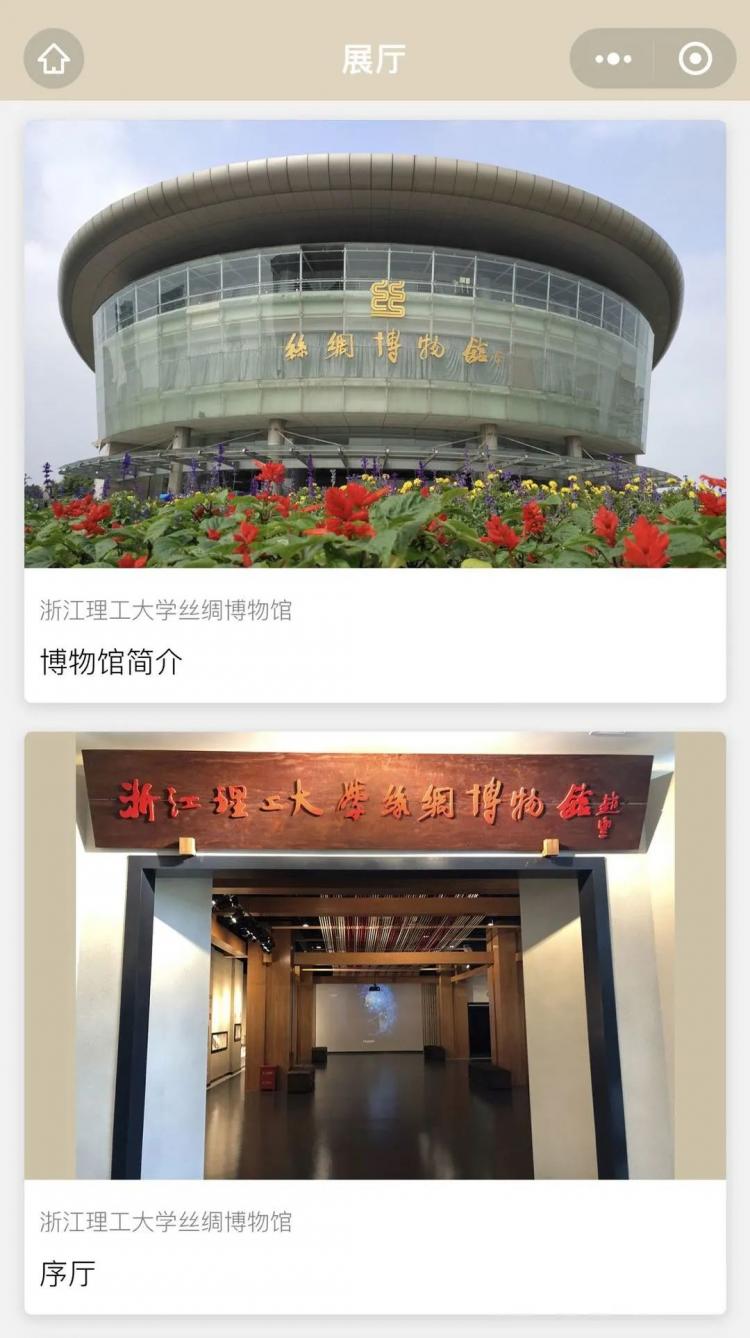Image resolution: width=750 pixels, height=1338 pixels.
Task: Go to the mini program home page
Action: click(53, 59)
